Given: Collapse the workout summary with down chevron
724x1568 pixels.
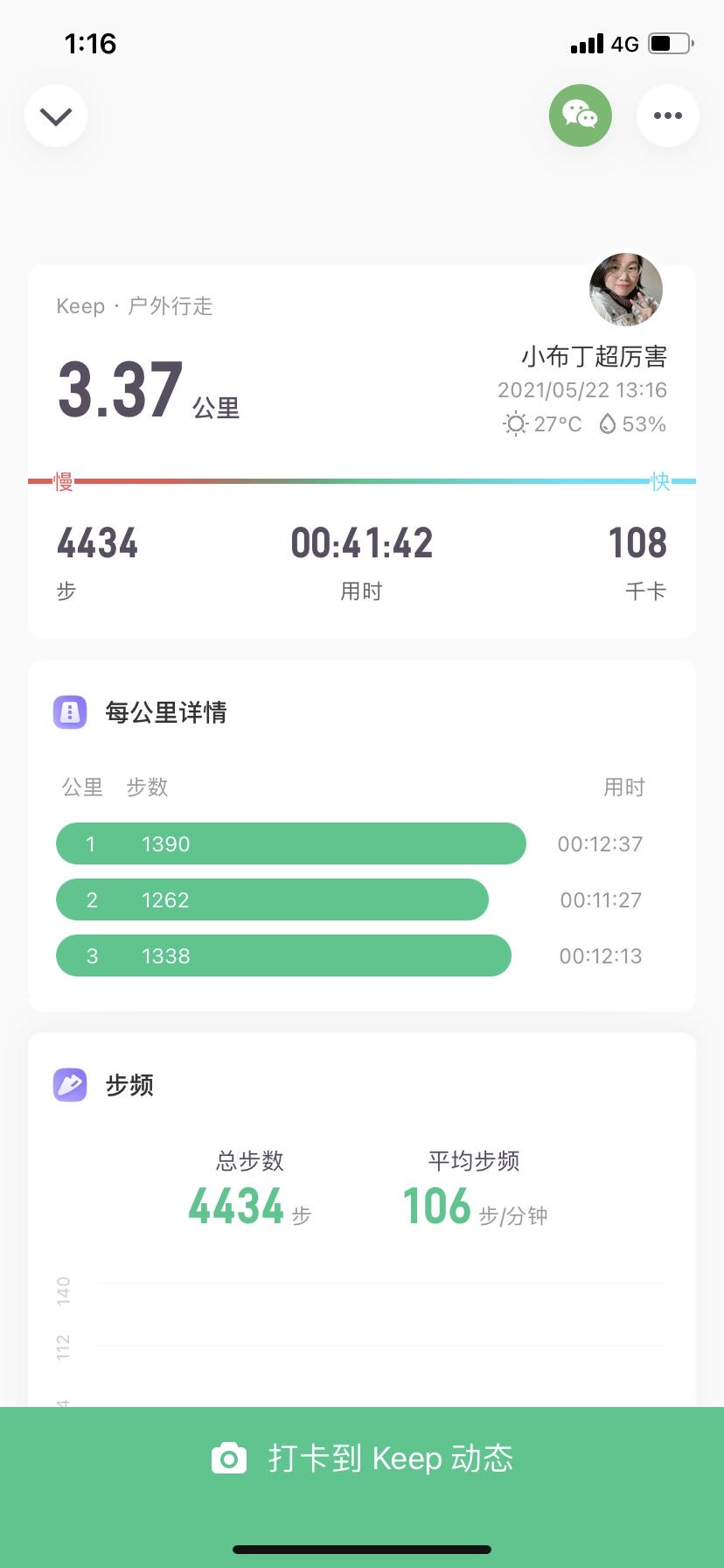Looking at the screenshot, I should 56,115.
